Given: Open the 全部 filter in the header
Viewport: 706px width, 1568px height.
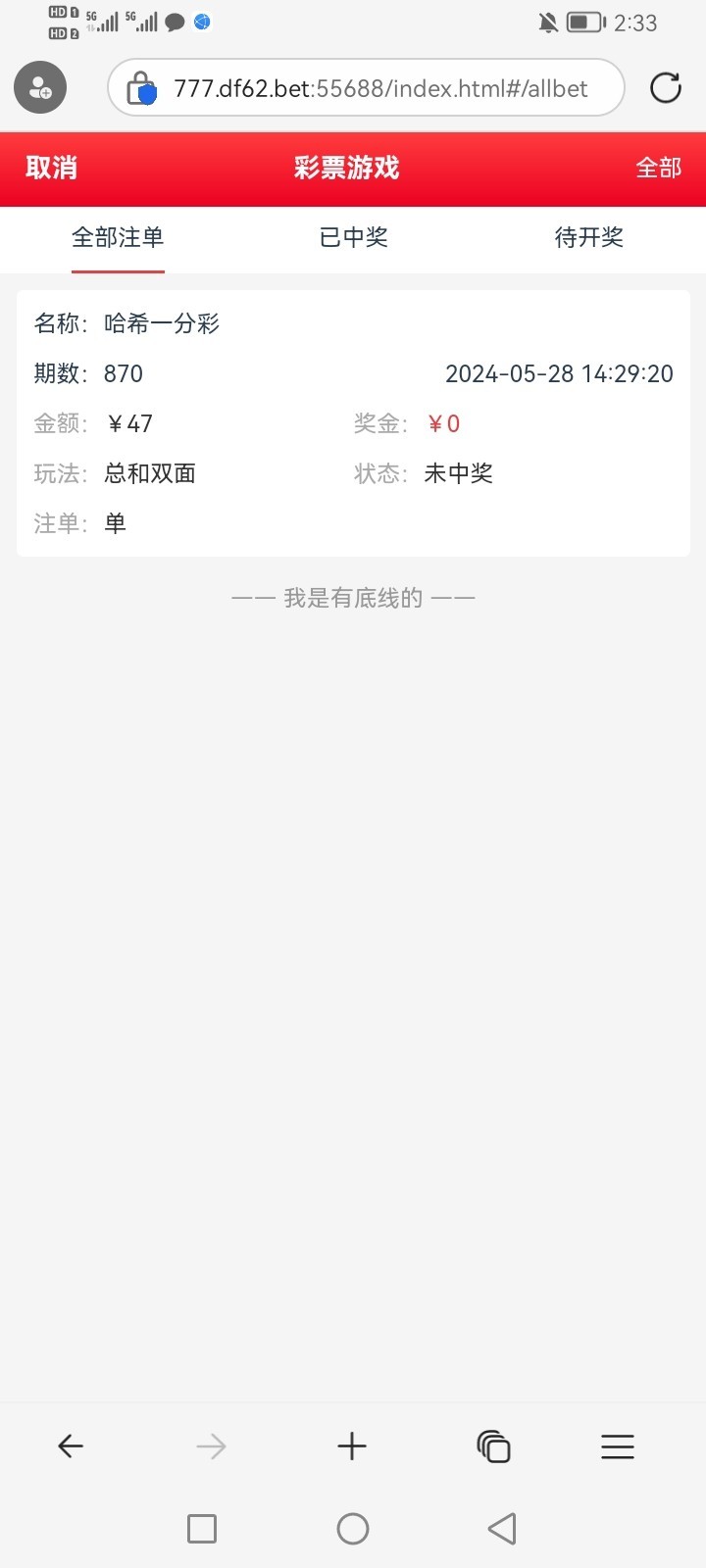Looking at the screenshot, I should 658,168.
